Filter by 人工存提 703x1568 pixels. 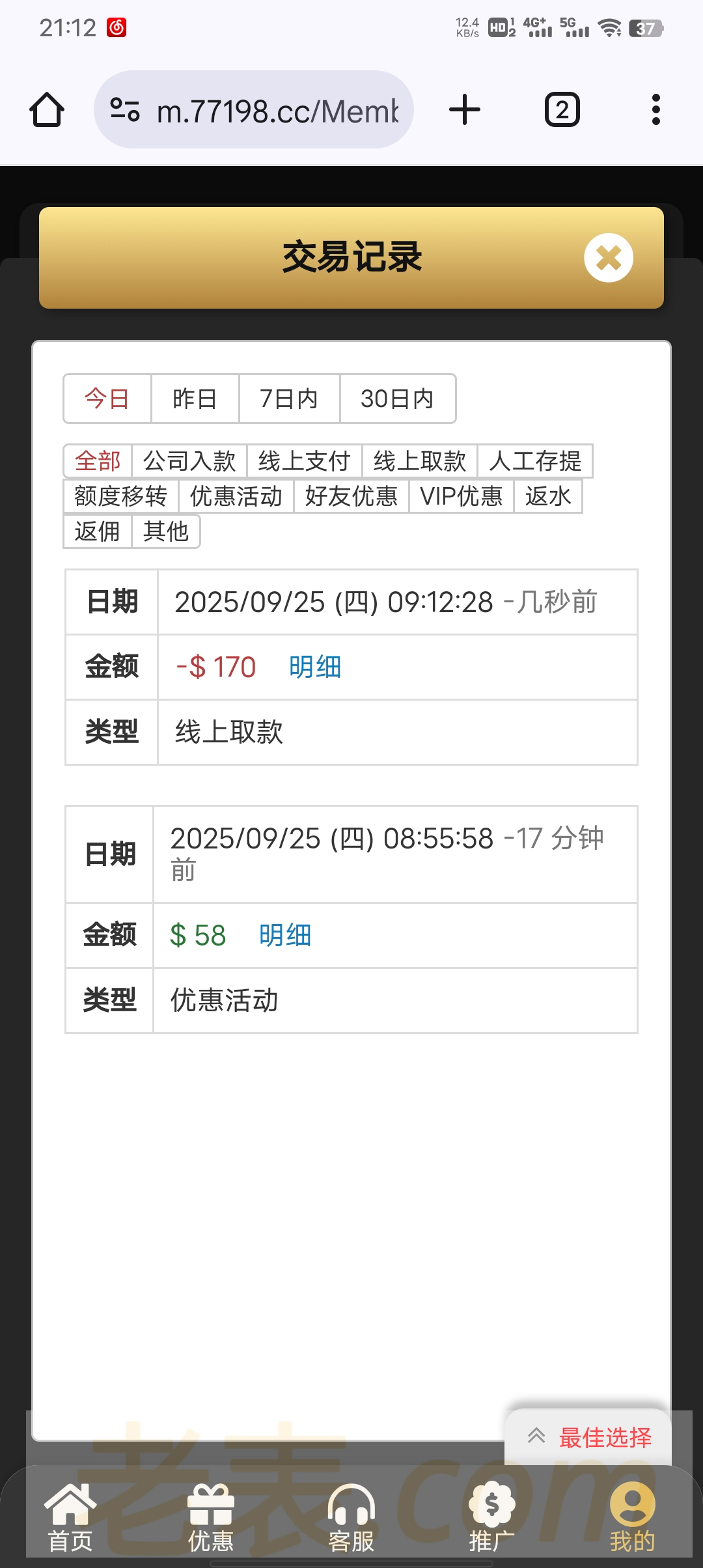534,461
